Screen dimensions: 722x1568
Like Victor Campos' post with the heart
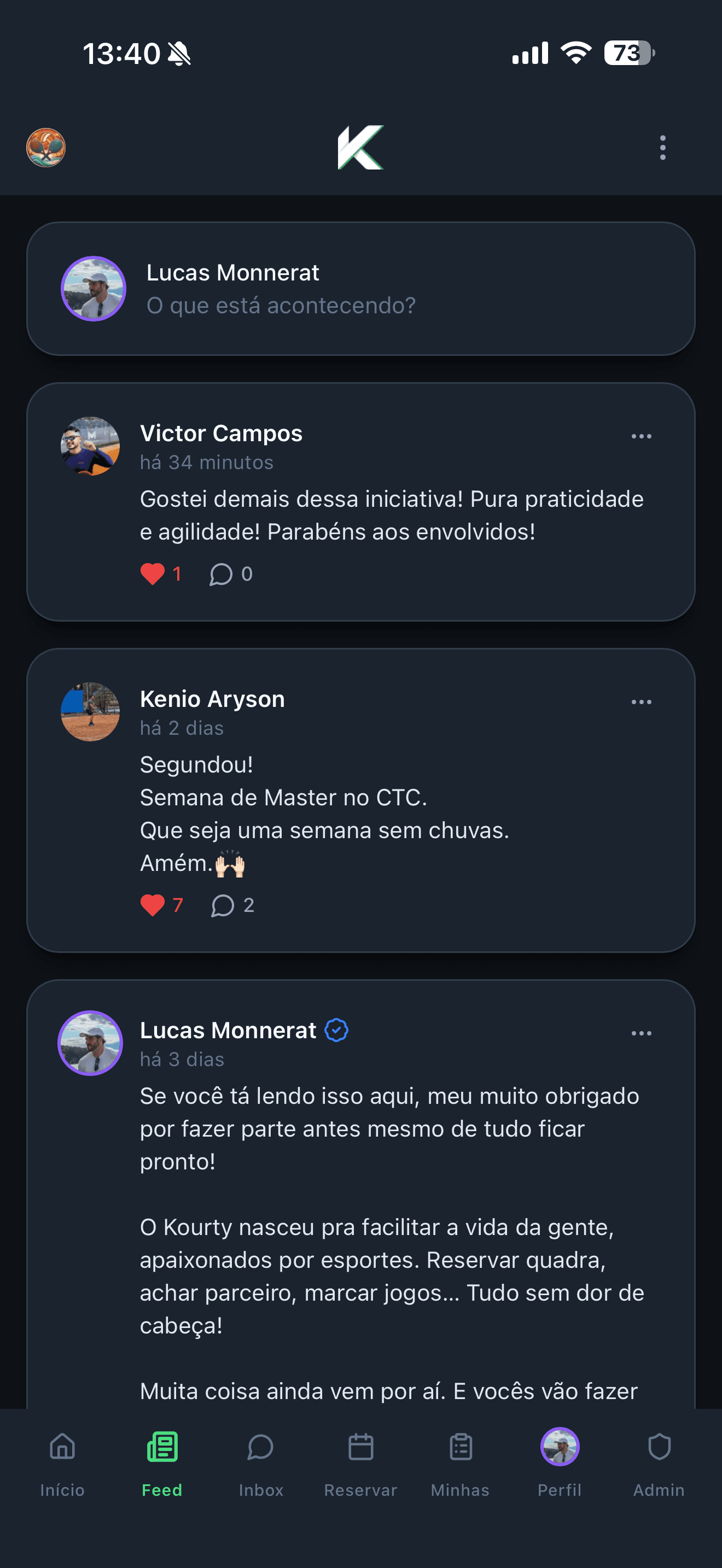coord(152,574)
